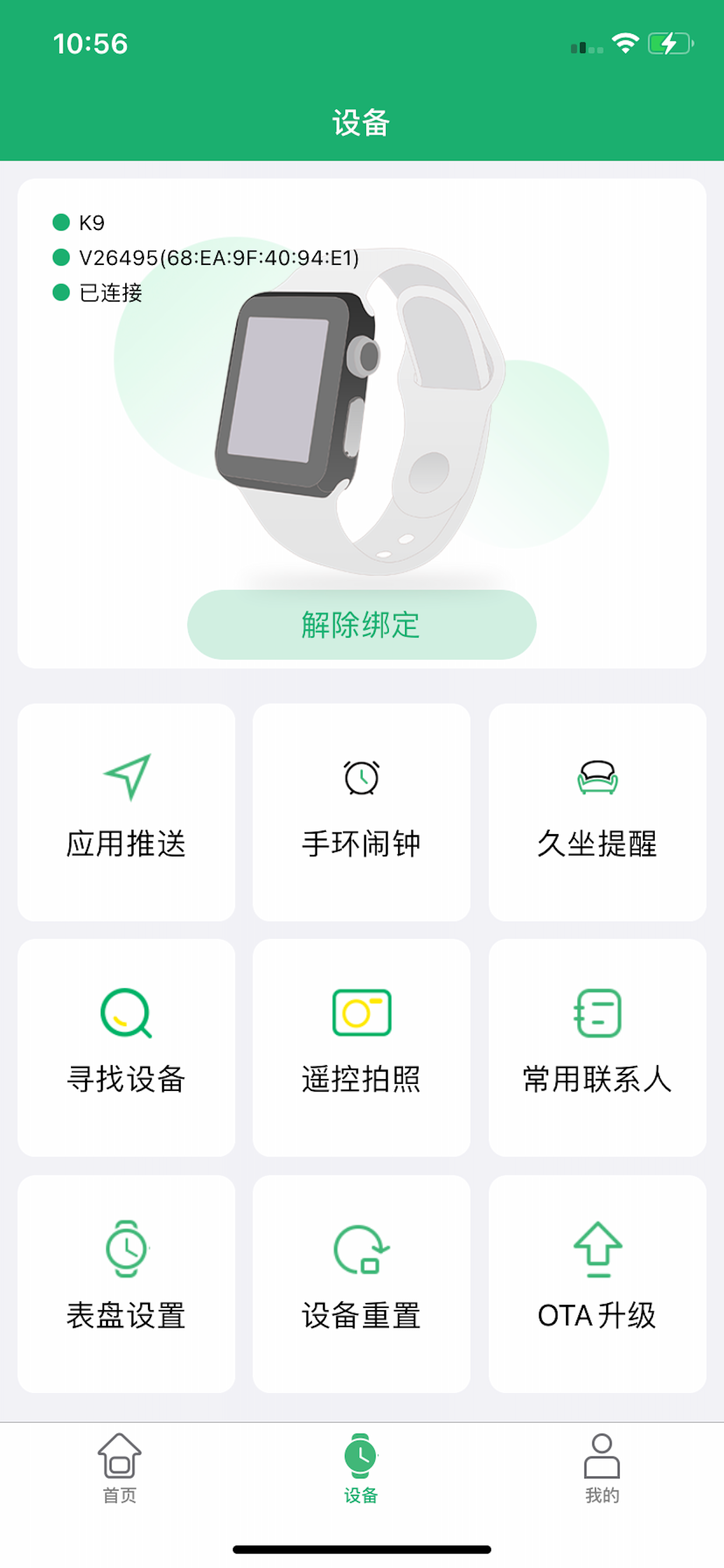Switch to the 首页 home tab
The width and height of the screenshot is (724, 1568).
(120, 1468)
